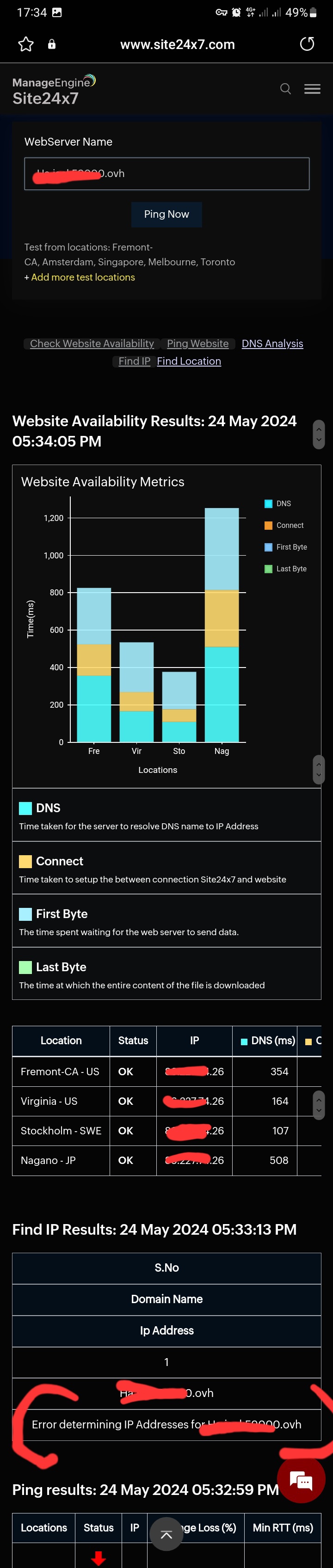This screenshot has height=1568, width=333.
Task: Open the site security lock icon
Action: coord(52,44)
